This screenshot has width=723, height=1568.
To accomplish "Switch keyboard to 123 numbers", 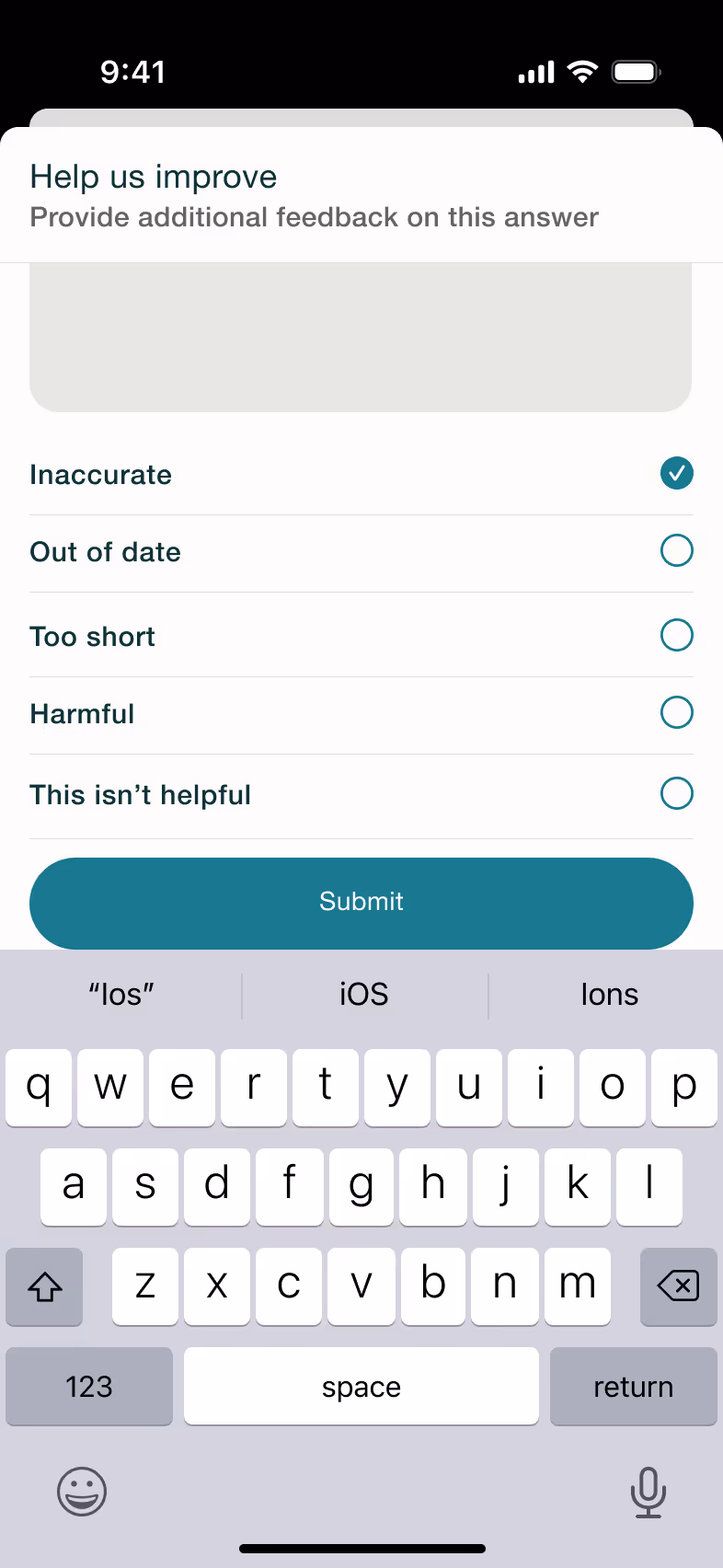I will point(89,1386).
